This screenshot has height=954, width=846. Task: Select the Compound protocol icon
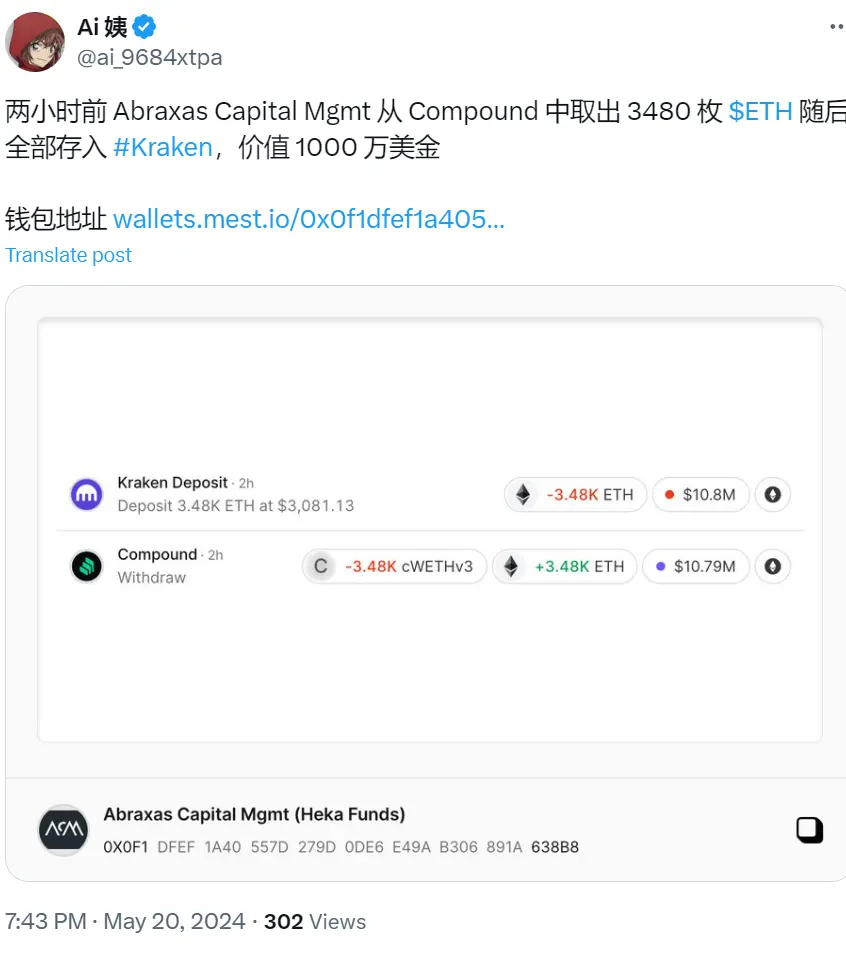pyautogui.click(x=86, y=566)
